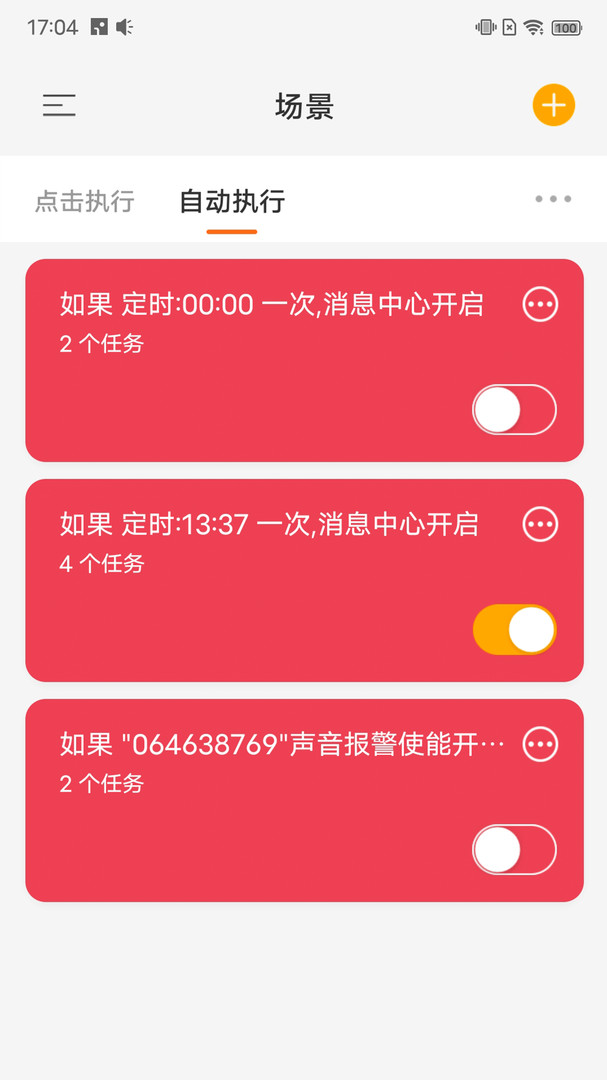Open more options for the 定时:00:00 scene
The image size is (607, 1080).
click(x=540, y=304)
